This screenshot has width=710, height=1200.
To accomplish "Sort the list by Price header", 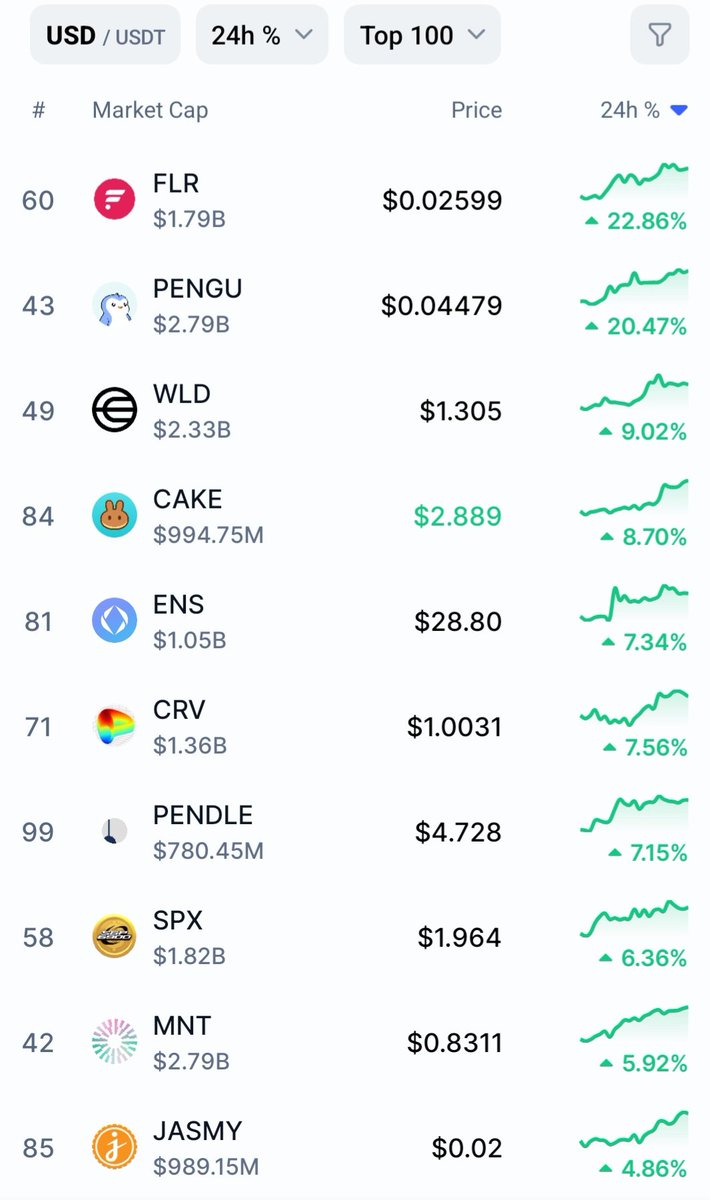I will 476,110.
